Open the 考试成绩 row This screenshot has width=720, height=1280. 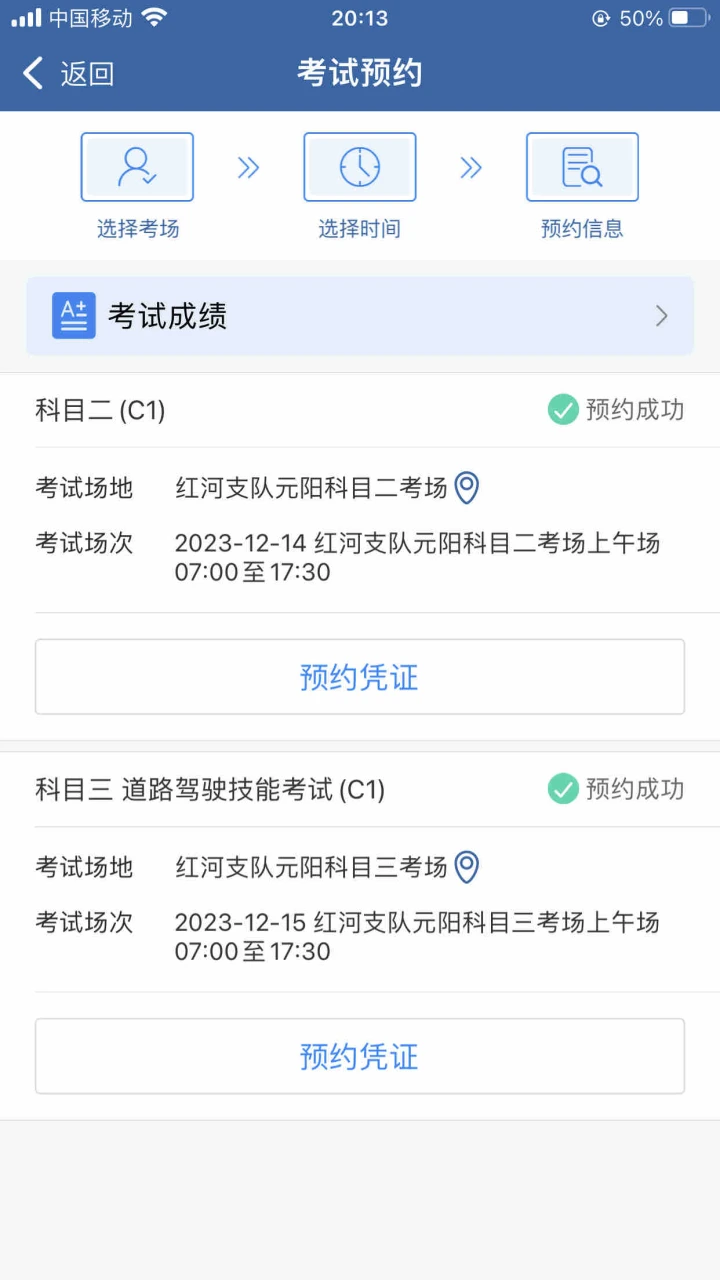click(x=360, y=316)
